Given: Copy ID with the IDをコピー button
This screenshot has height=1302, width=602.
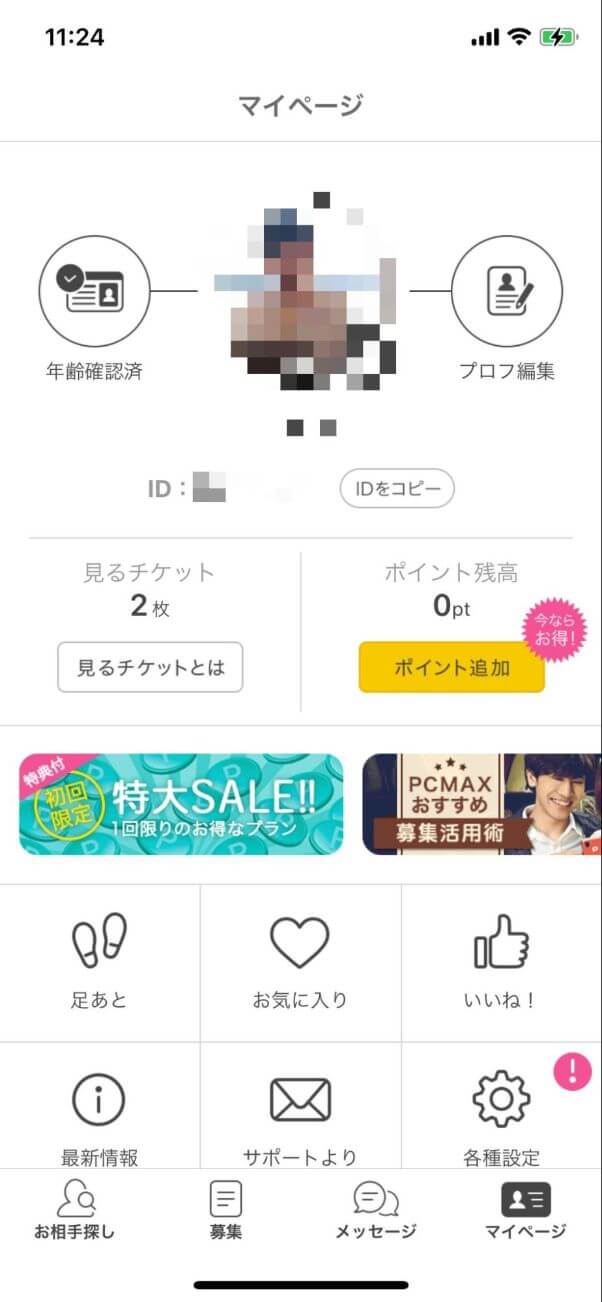Looking at the screenshot, I should (x=397, y=489).
